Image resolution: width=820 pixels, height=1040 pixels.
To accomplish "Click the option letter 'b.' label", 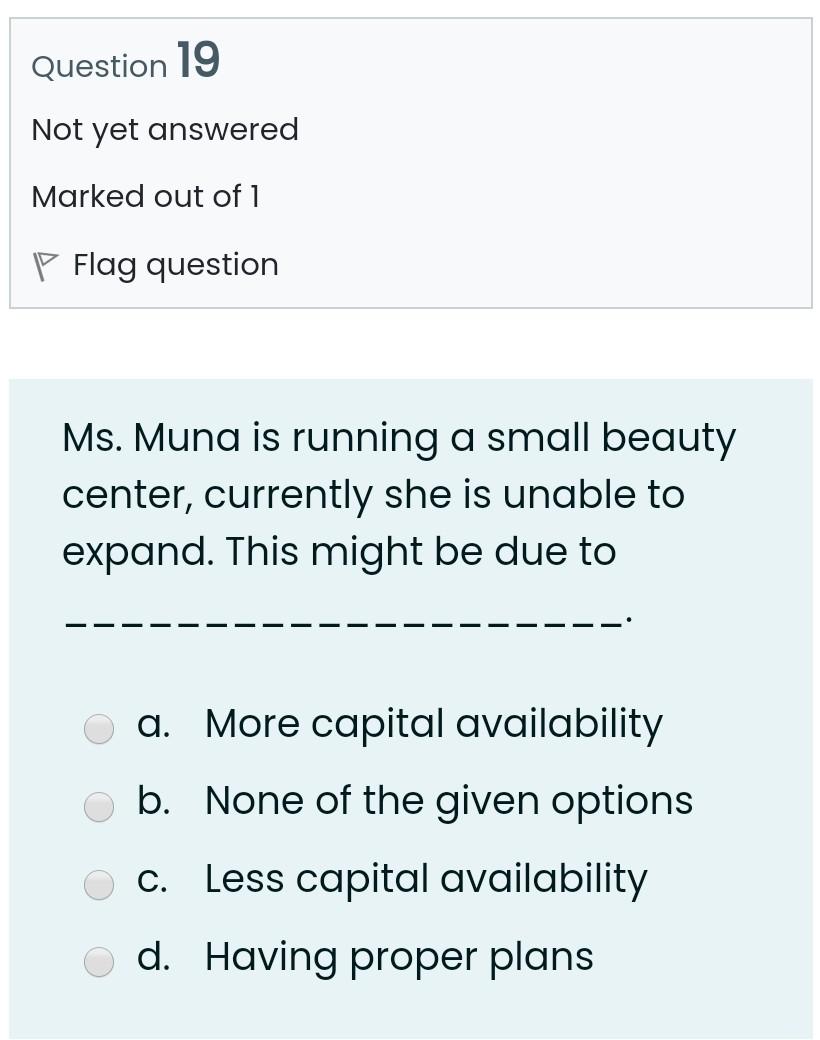I will tap(154, 801).
